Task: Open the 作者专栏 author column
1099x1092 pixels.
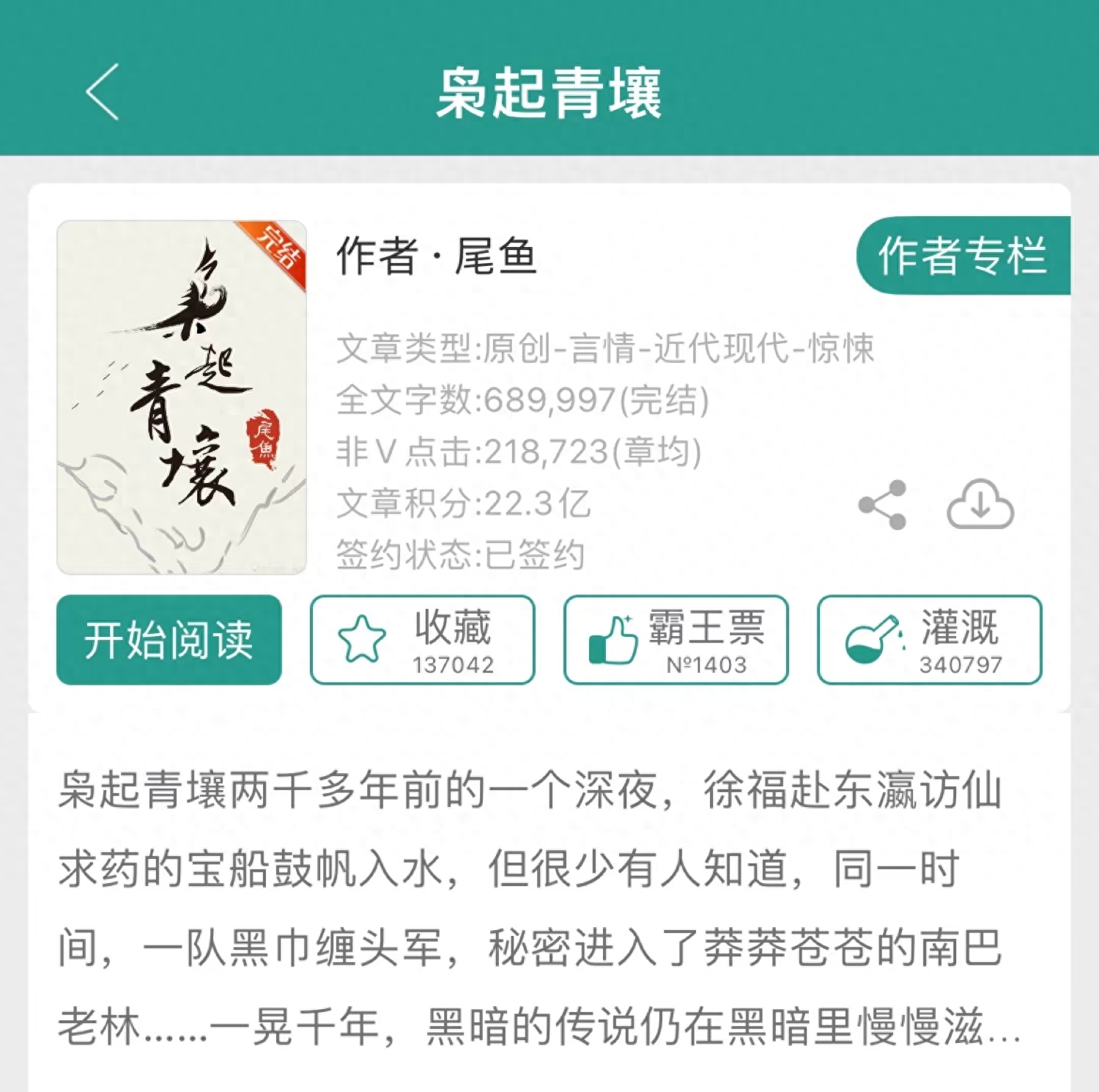Action: 963,256
